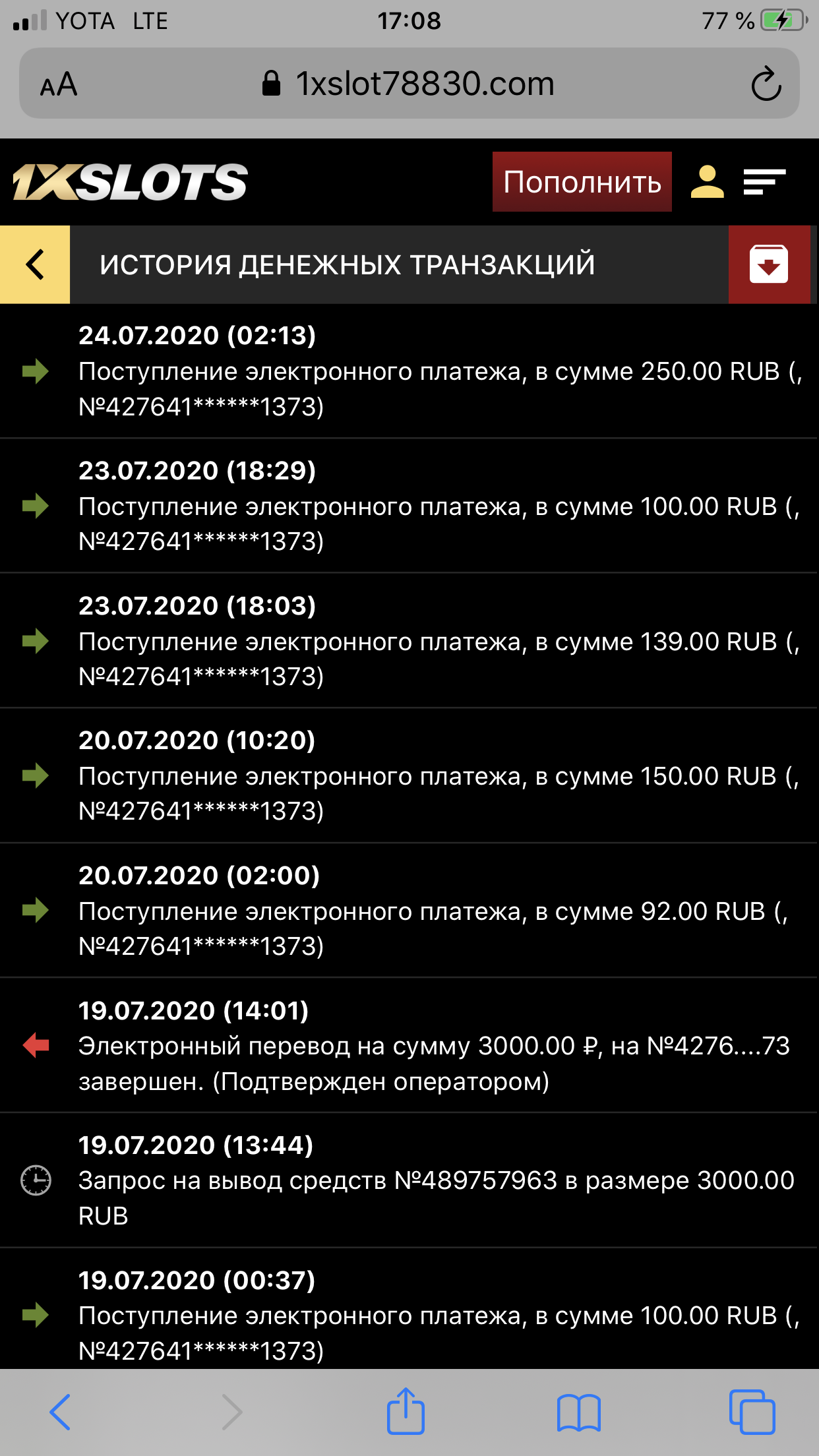Viewport: 819px width, 1456px height.
Task: Tap the red download archive icon
Action: pyautogui.click(x=770, y=264)
